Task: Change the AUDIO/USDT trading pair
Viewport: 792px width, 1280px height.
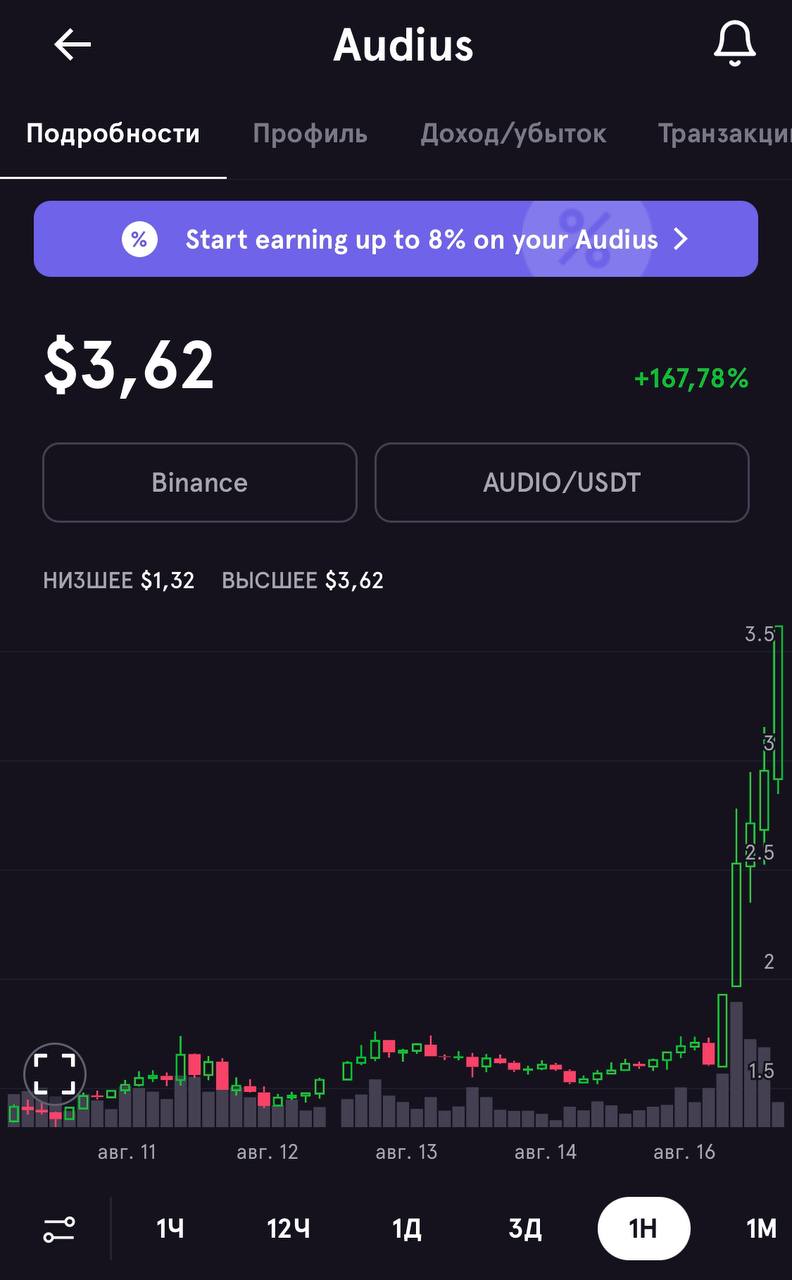Action: click(562, 483)
